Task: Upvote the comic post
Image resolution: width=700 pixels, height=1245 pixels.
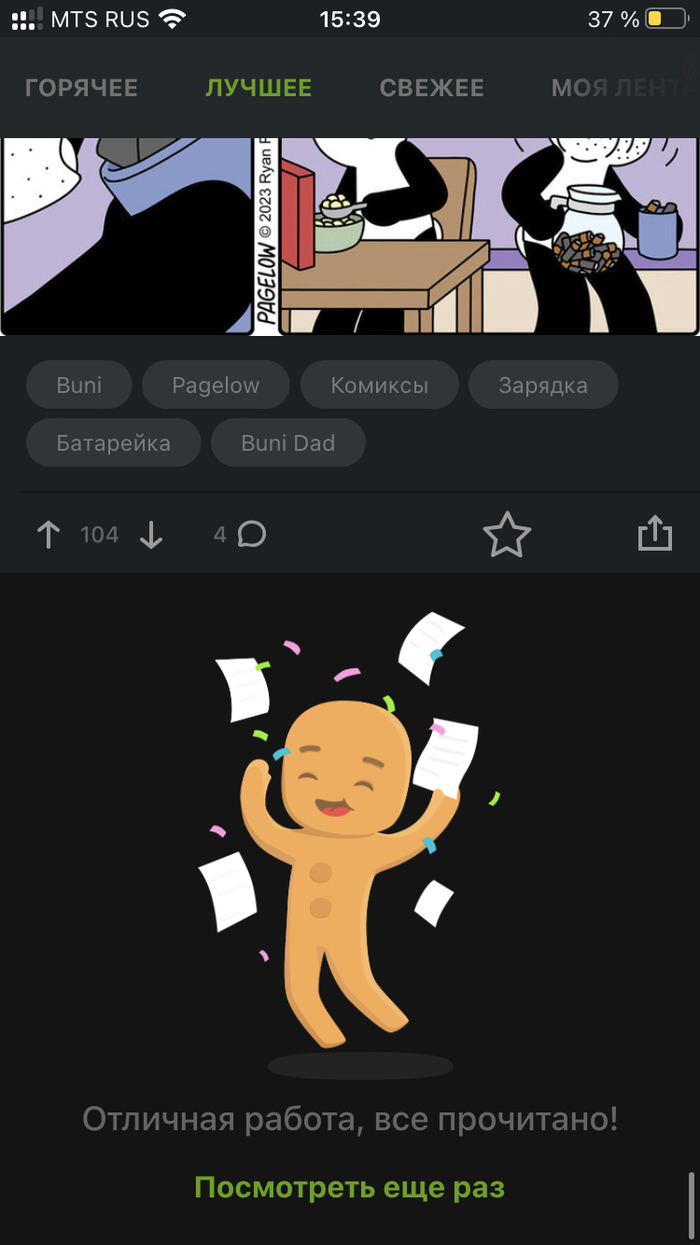Action: coord(48,535)
